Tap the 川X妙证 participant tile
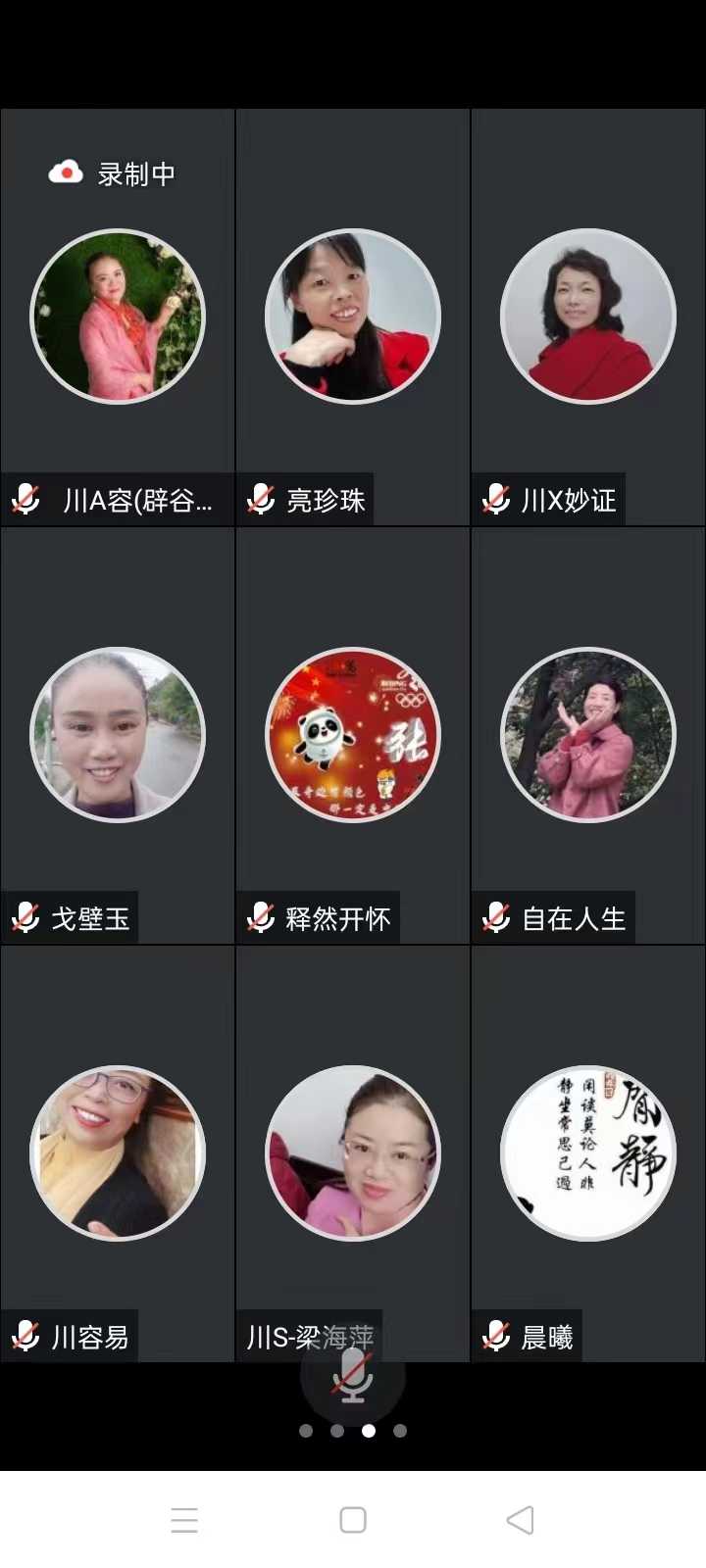This screenshot has height=1568, width=706. (x=588, y=317)
